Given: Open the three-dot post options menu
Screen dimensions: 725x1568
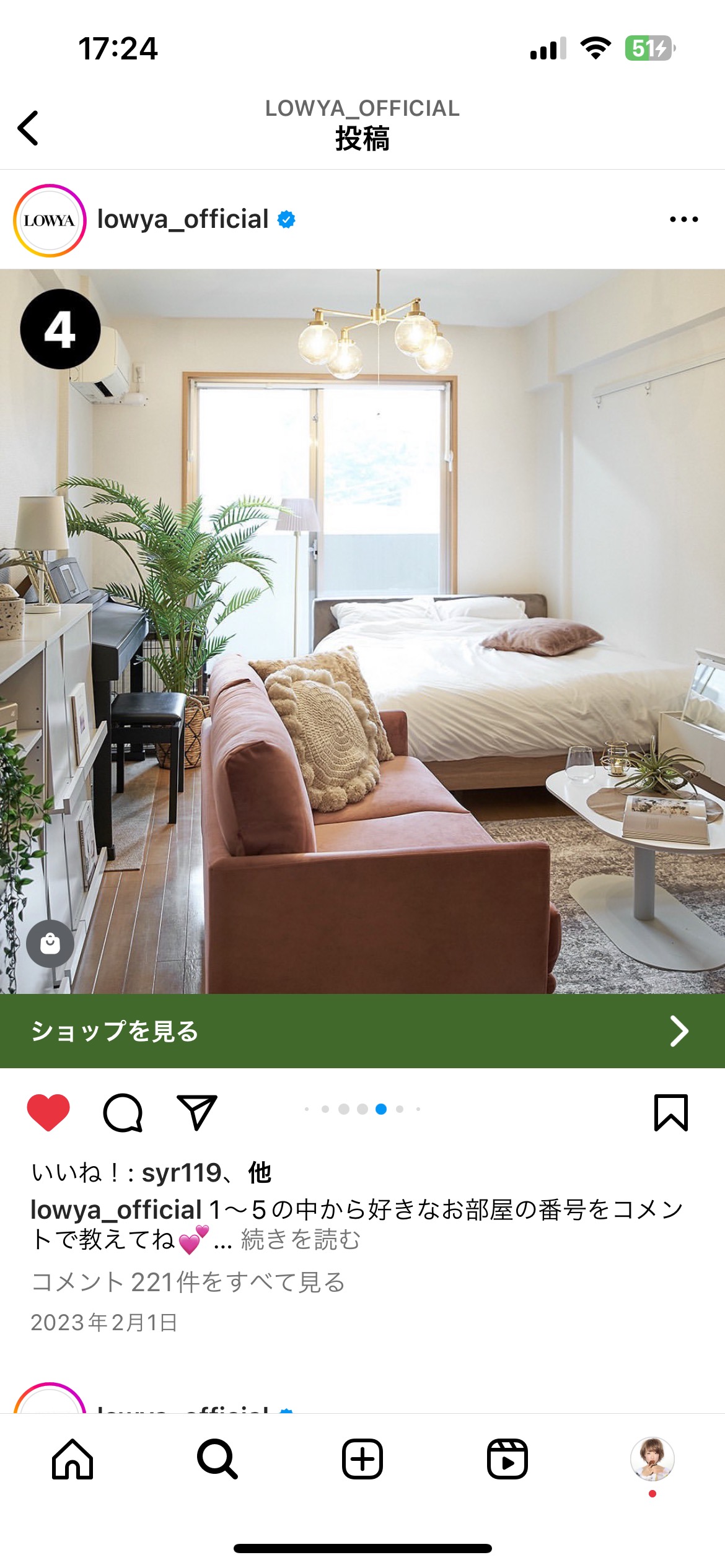Looking at the screenshot, I should click(x=683, y=219).
